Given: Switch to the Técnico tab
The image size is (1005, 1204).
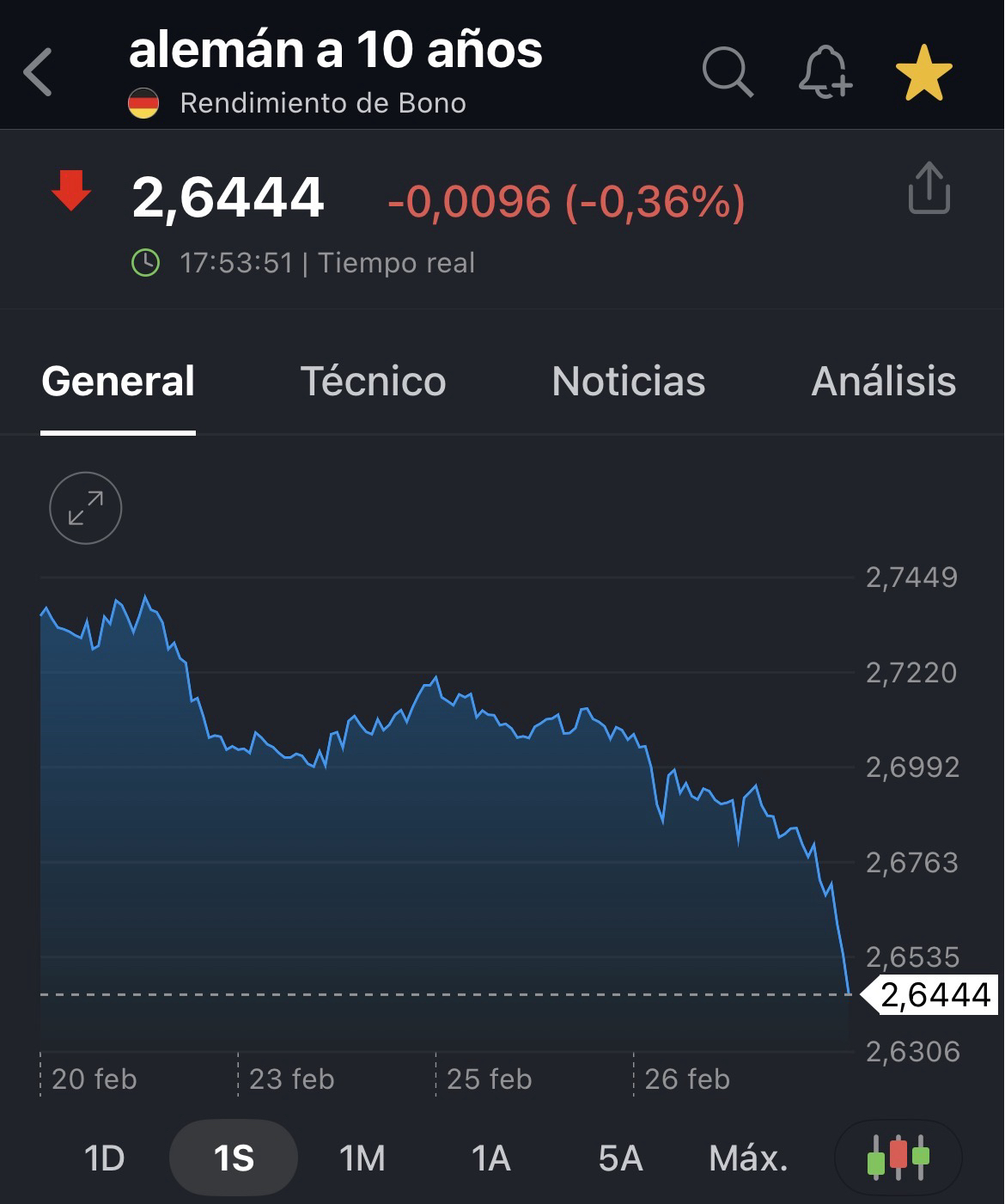Looking at the screenshot, I should point(373,381).
